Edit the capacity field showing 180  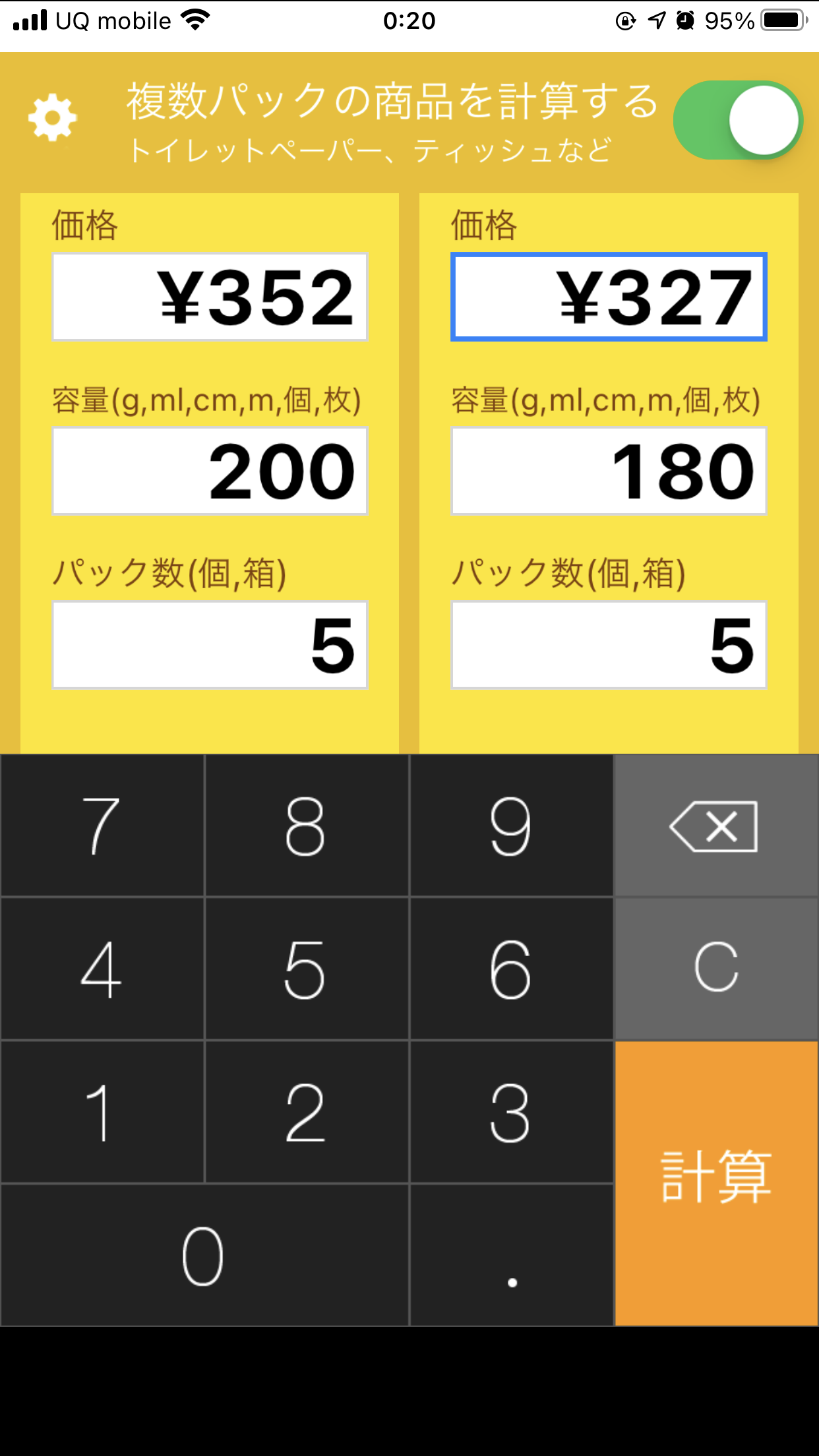click(x=609, y=471)
